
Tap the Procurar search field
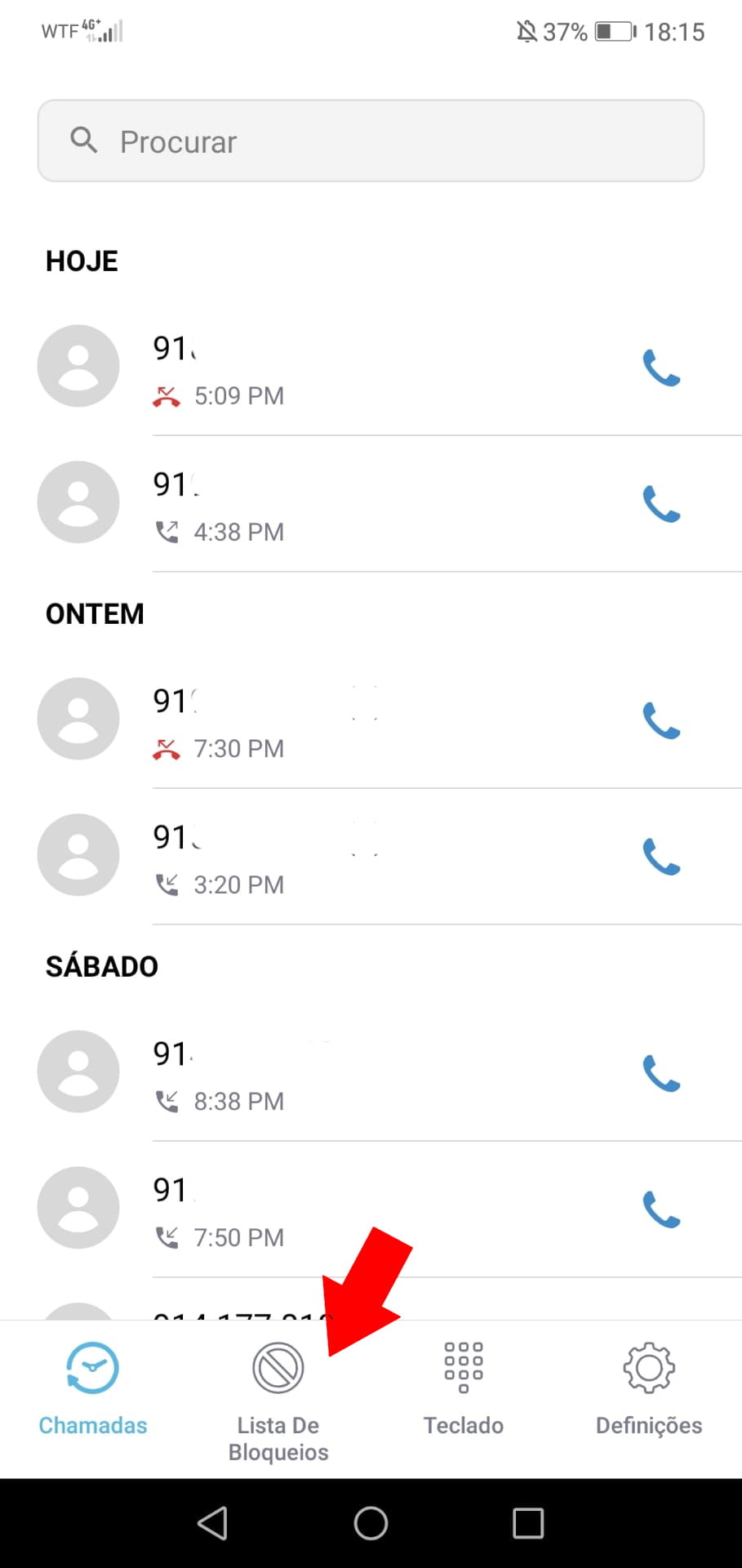pos(371,140)
